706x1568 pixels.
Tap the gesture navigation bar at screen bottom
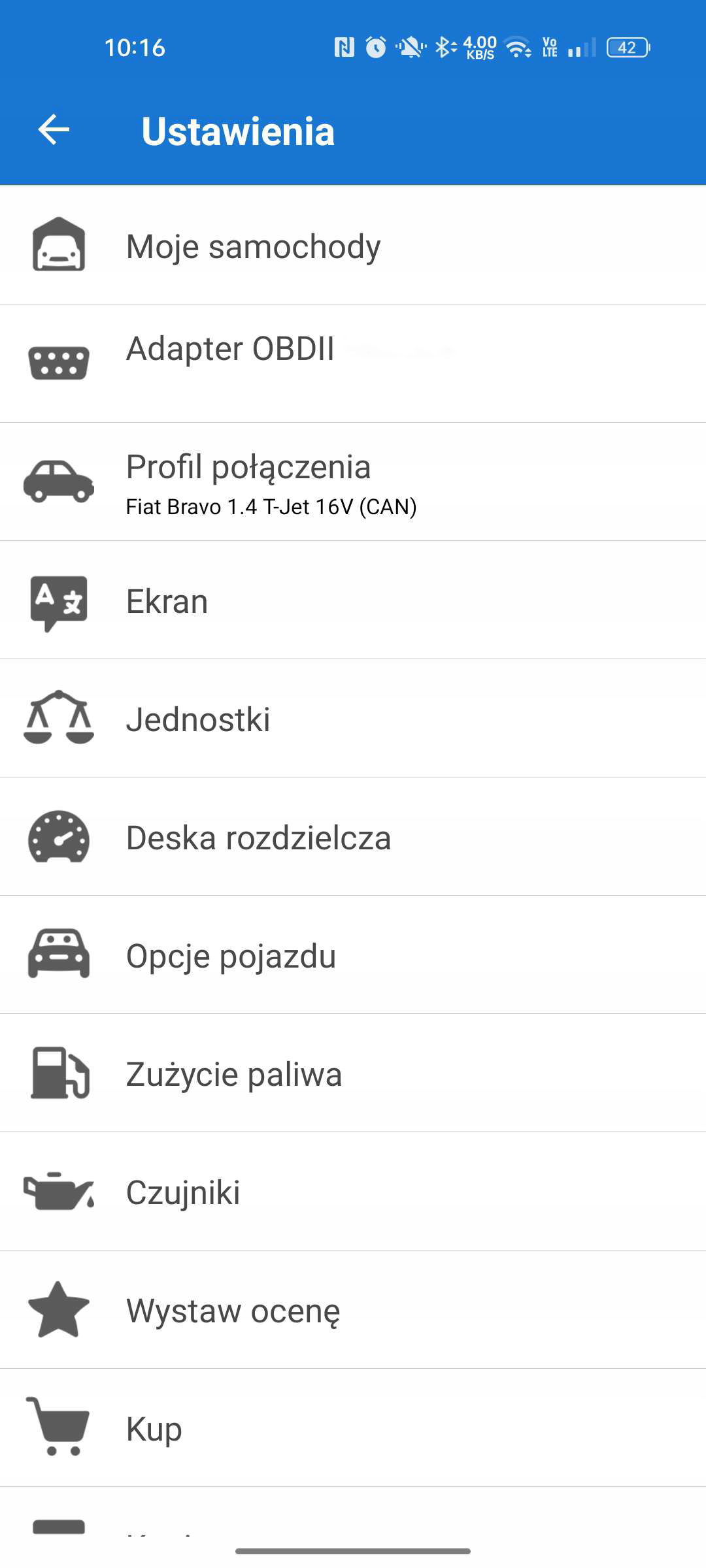point(353,1549)
